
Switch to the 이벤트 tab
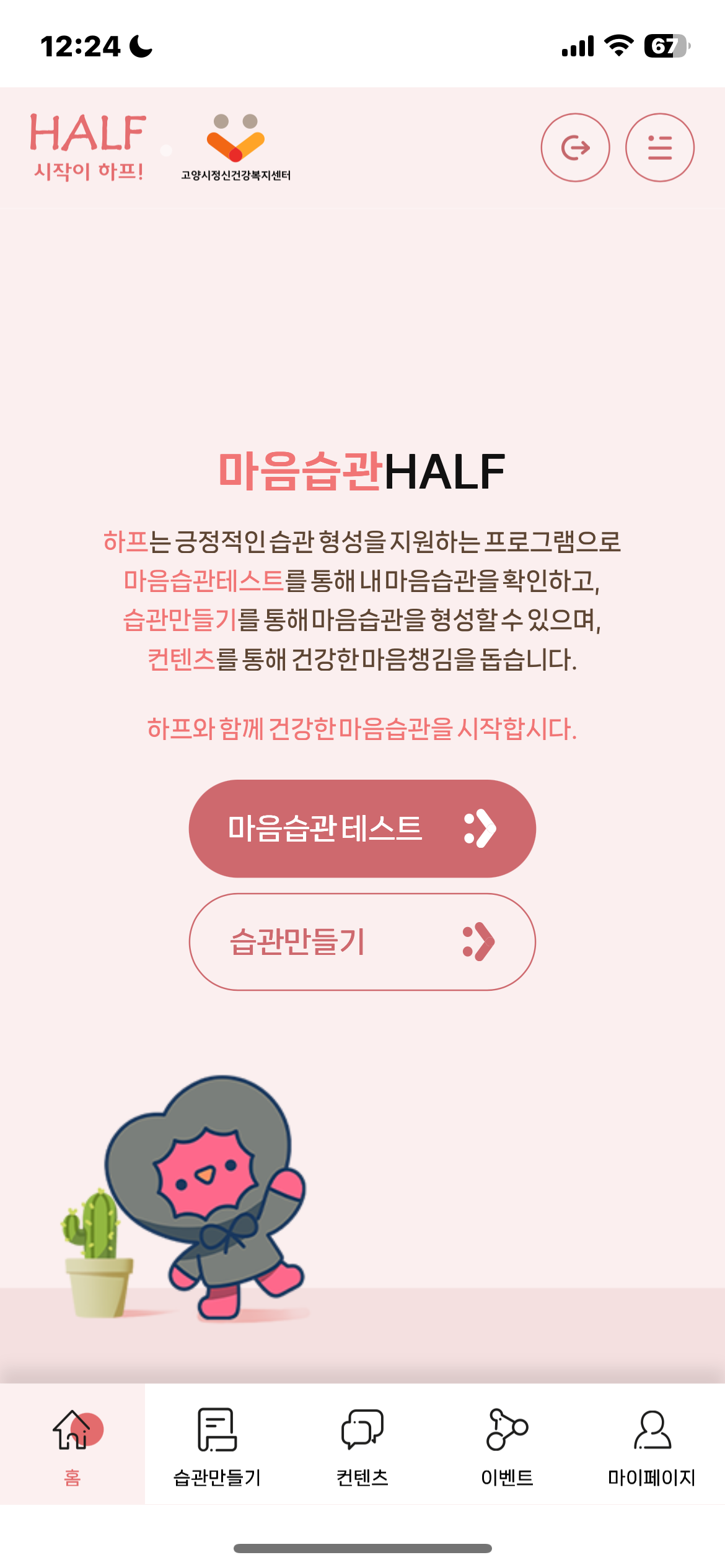pyautogui.click(x=507, y=1444)
